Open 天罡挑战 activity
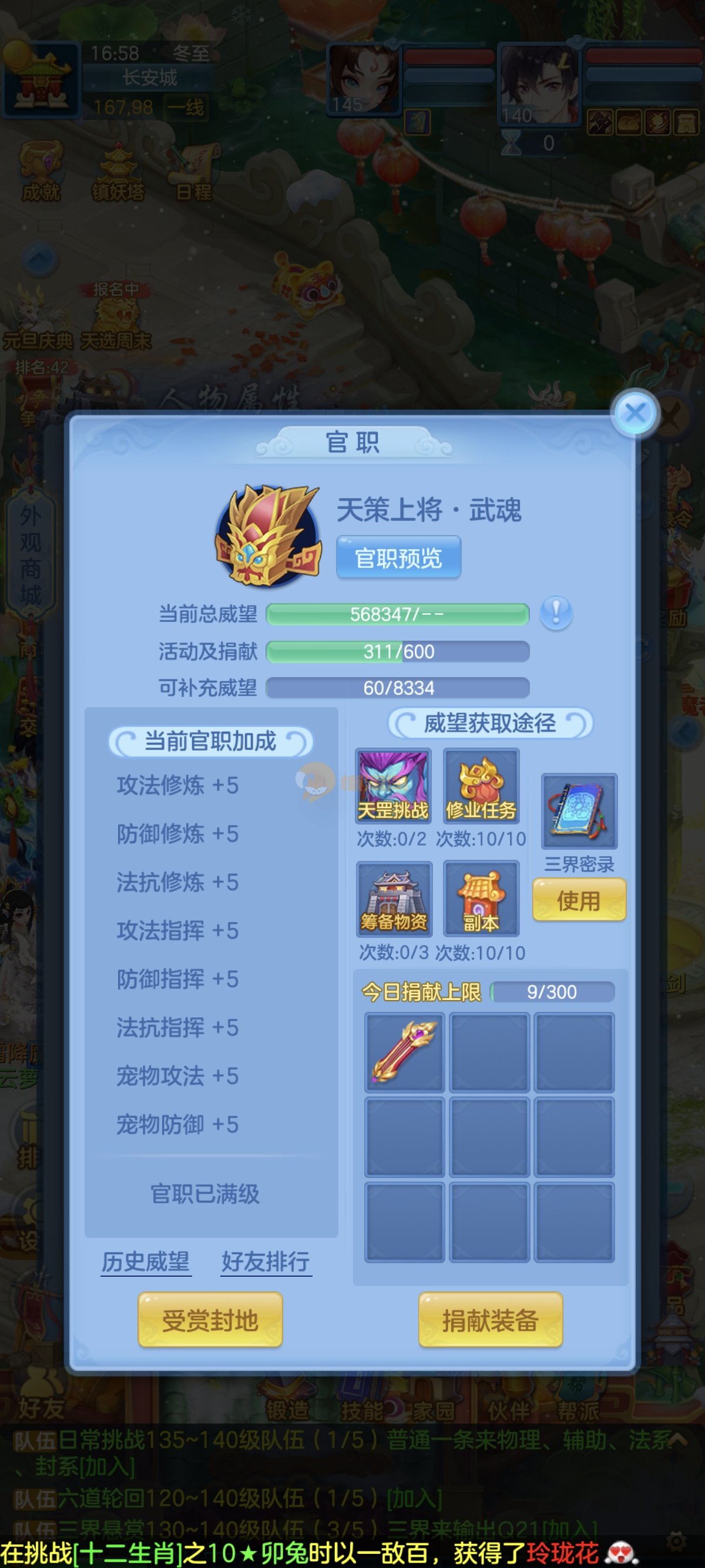The height and width of the screenshot is (1568, 705). coord(392,786)
